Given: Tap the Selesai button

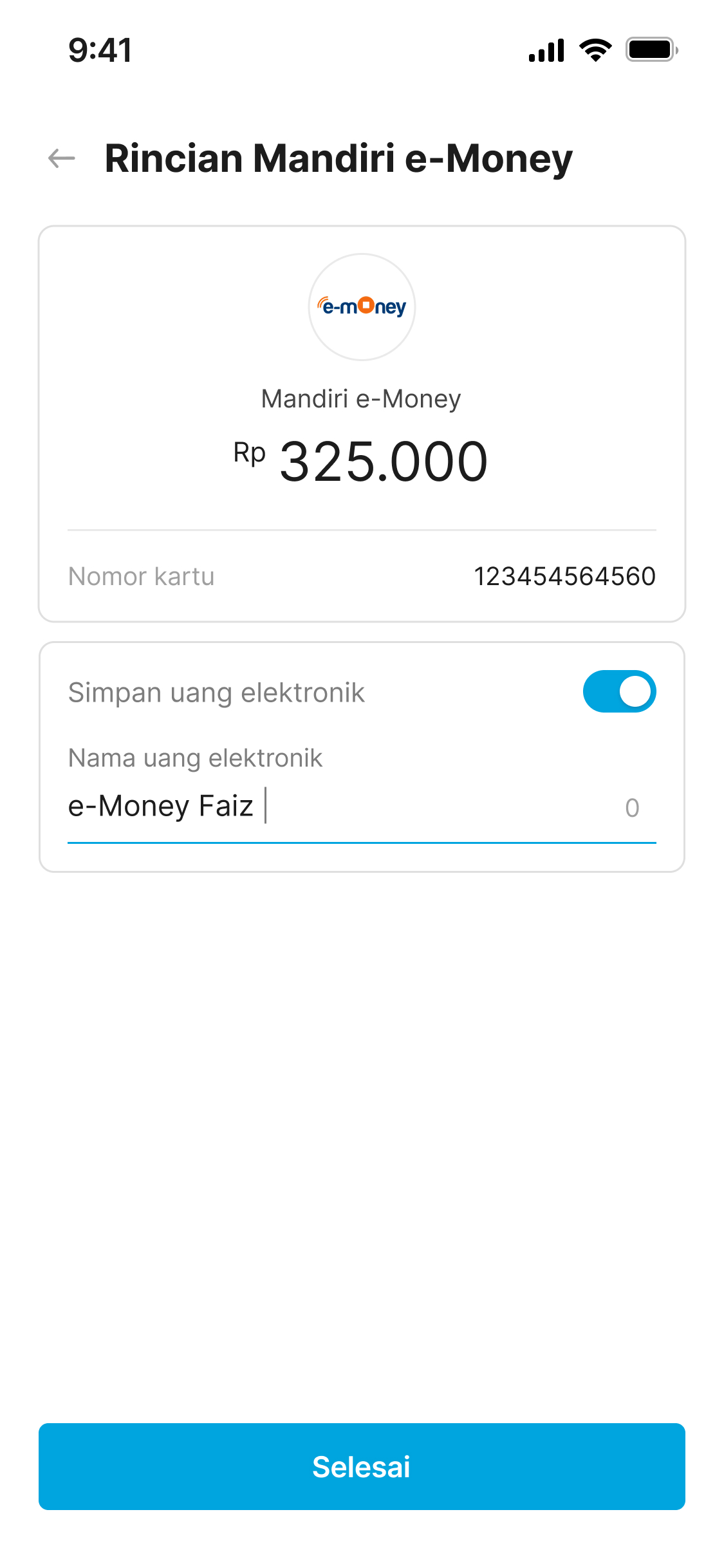Looking at the screenshot, I should click(x=362, y=1467).
